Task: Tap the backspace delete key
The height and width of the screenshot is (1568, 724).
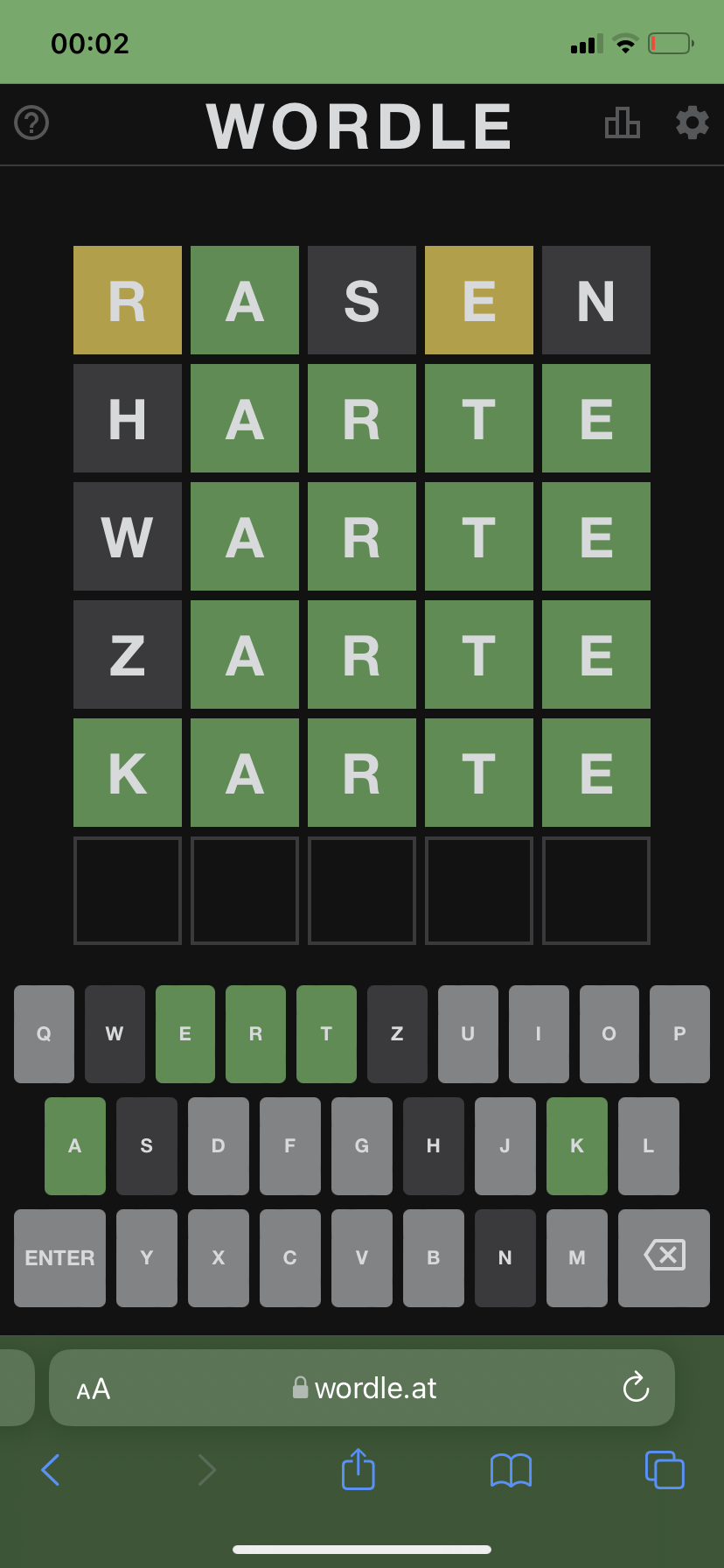Action: click(x=664, y=1258)
